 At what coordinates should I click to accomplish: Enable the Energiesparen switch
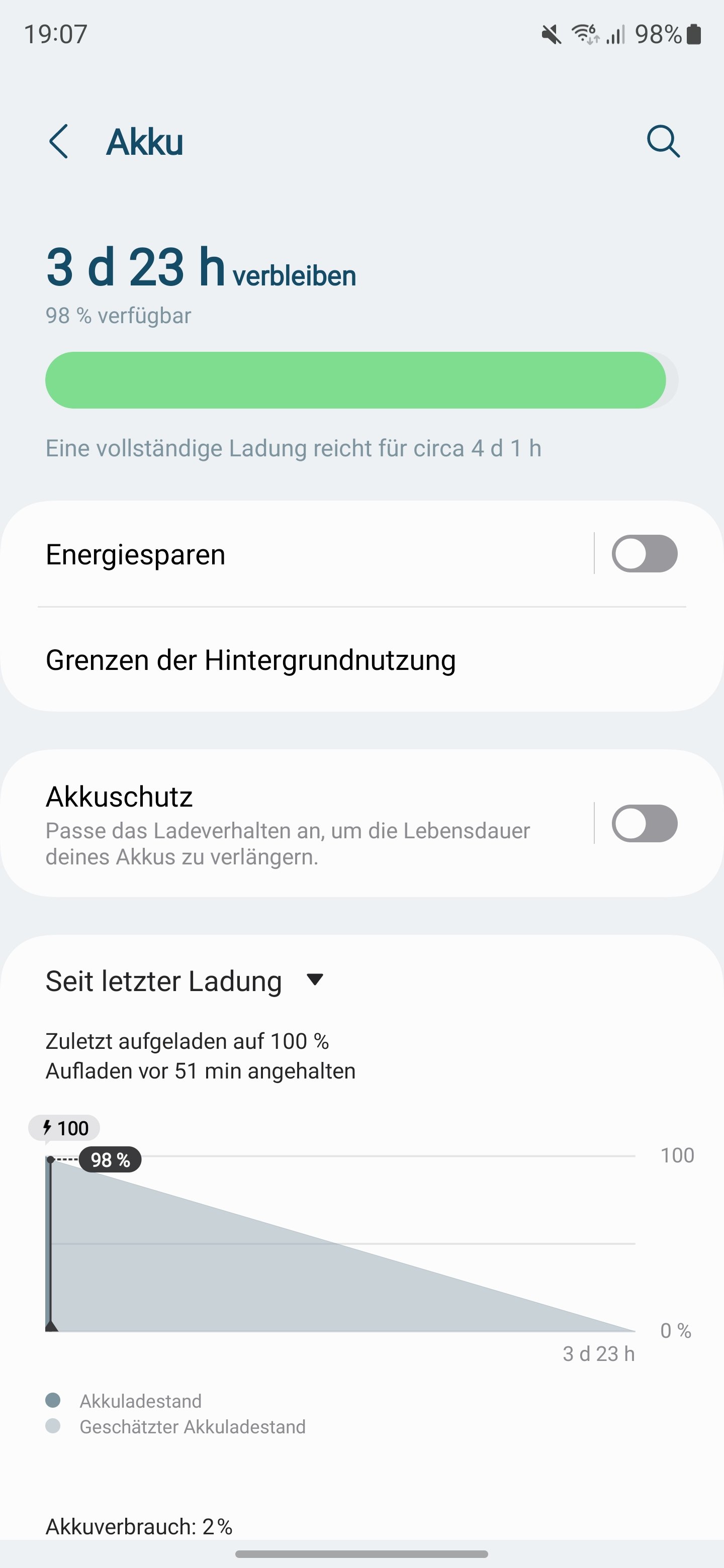click(644, 554)
